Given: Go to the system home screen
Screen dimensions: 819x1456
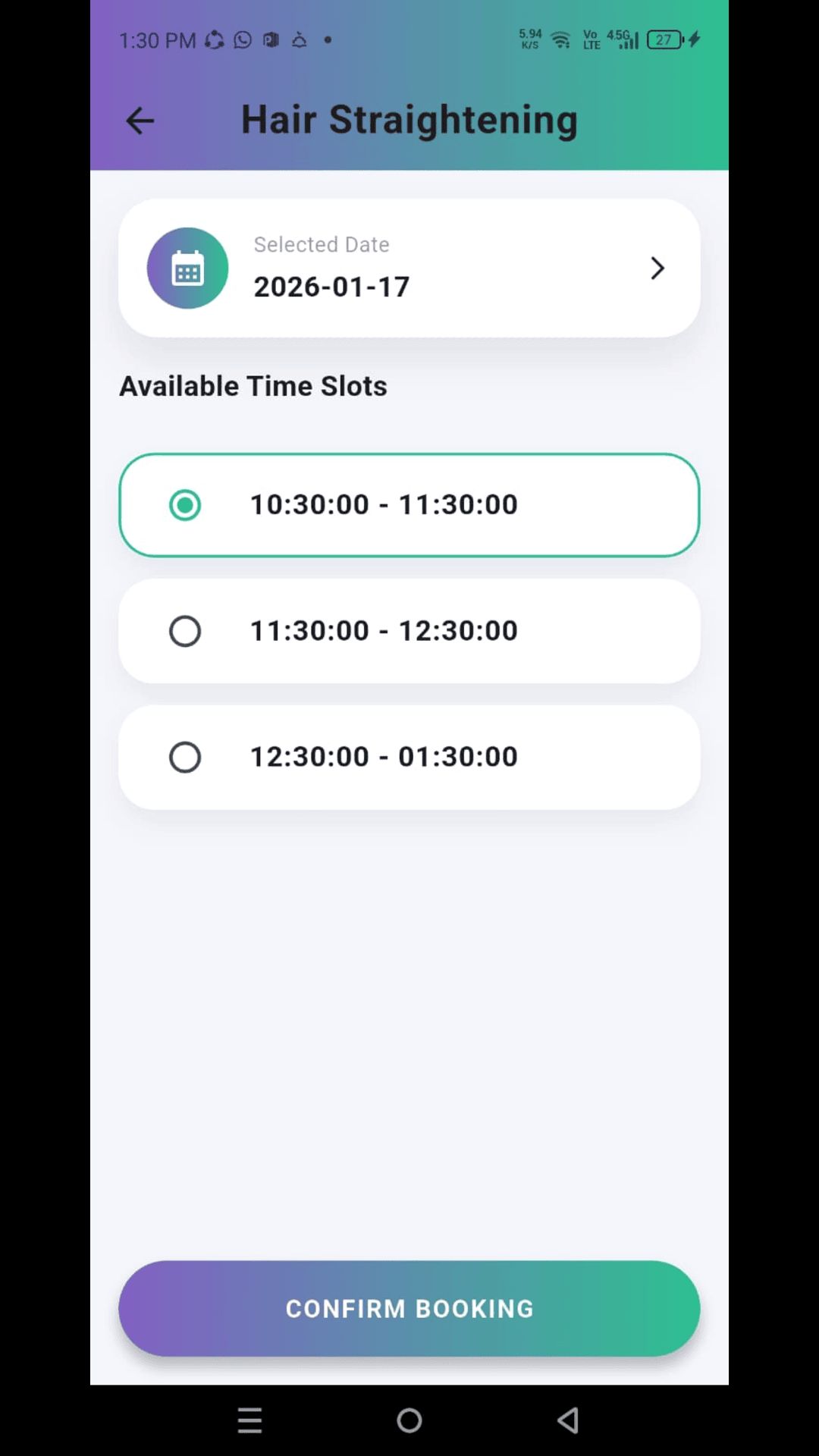Looking at the screenshot, I should coord(409,1420).
